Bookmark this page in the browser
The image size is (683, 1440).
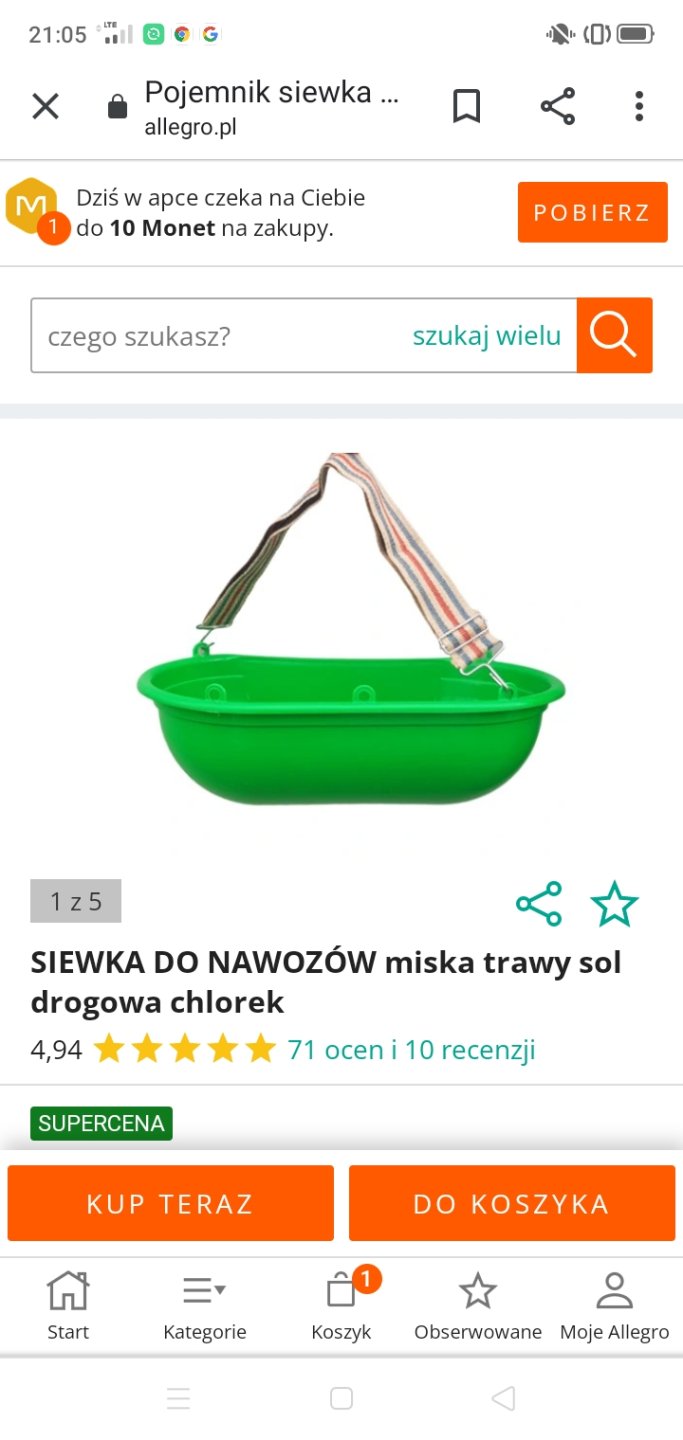coord(466,106)
